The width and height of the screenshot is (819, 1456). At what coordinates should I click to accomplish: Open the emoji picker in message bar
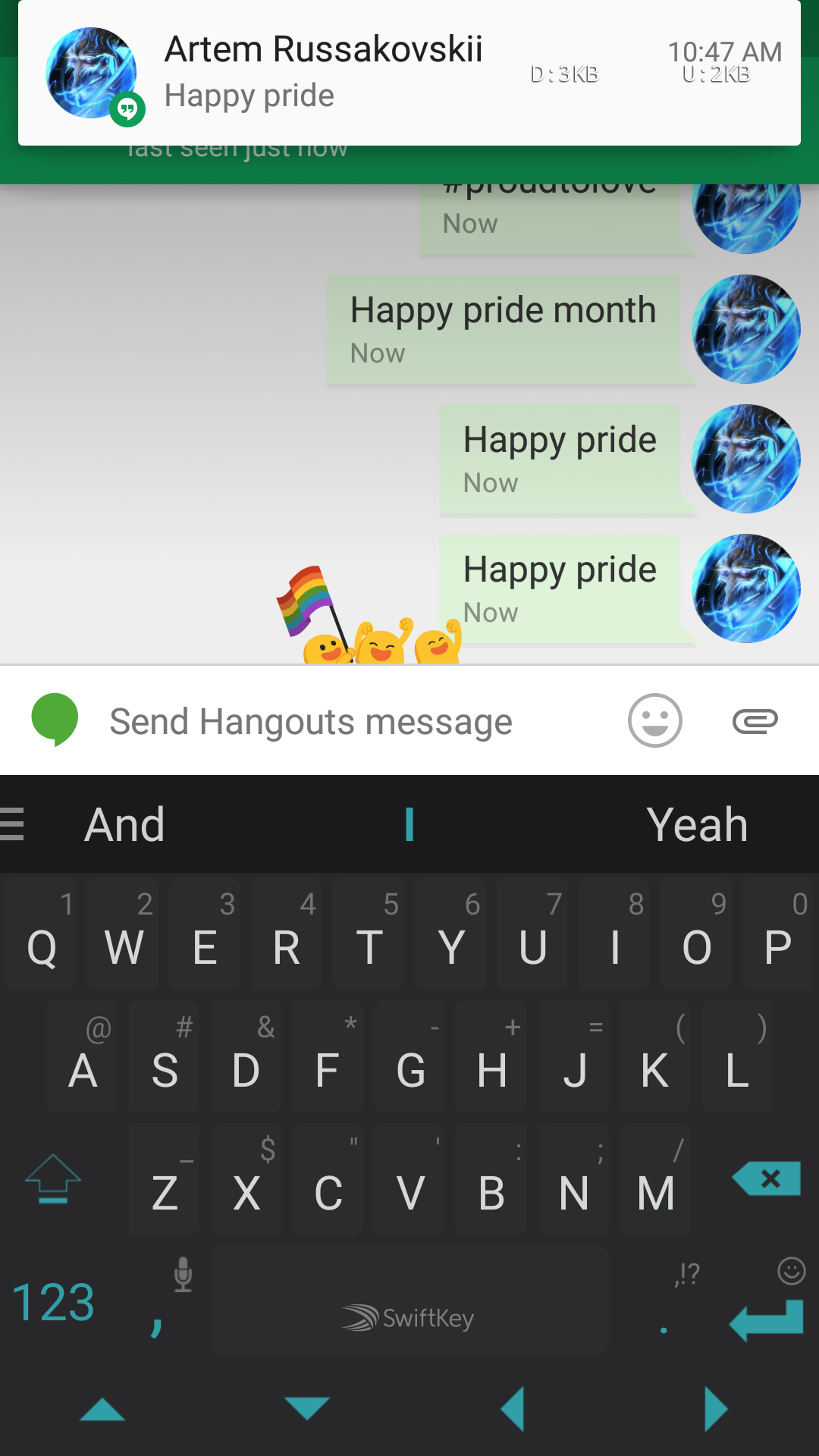coord(654,720)
